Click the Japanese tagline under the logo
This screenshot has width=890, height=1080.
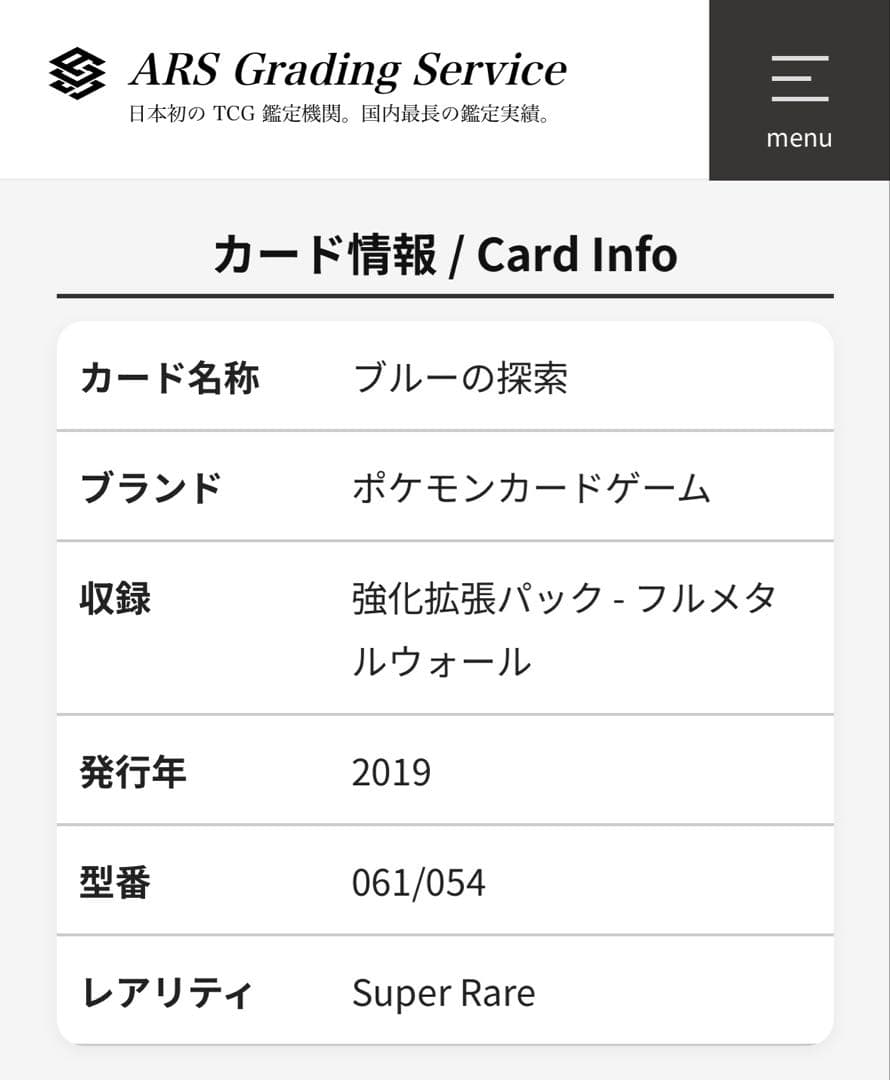coord(340,113)
